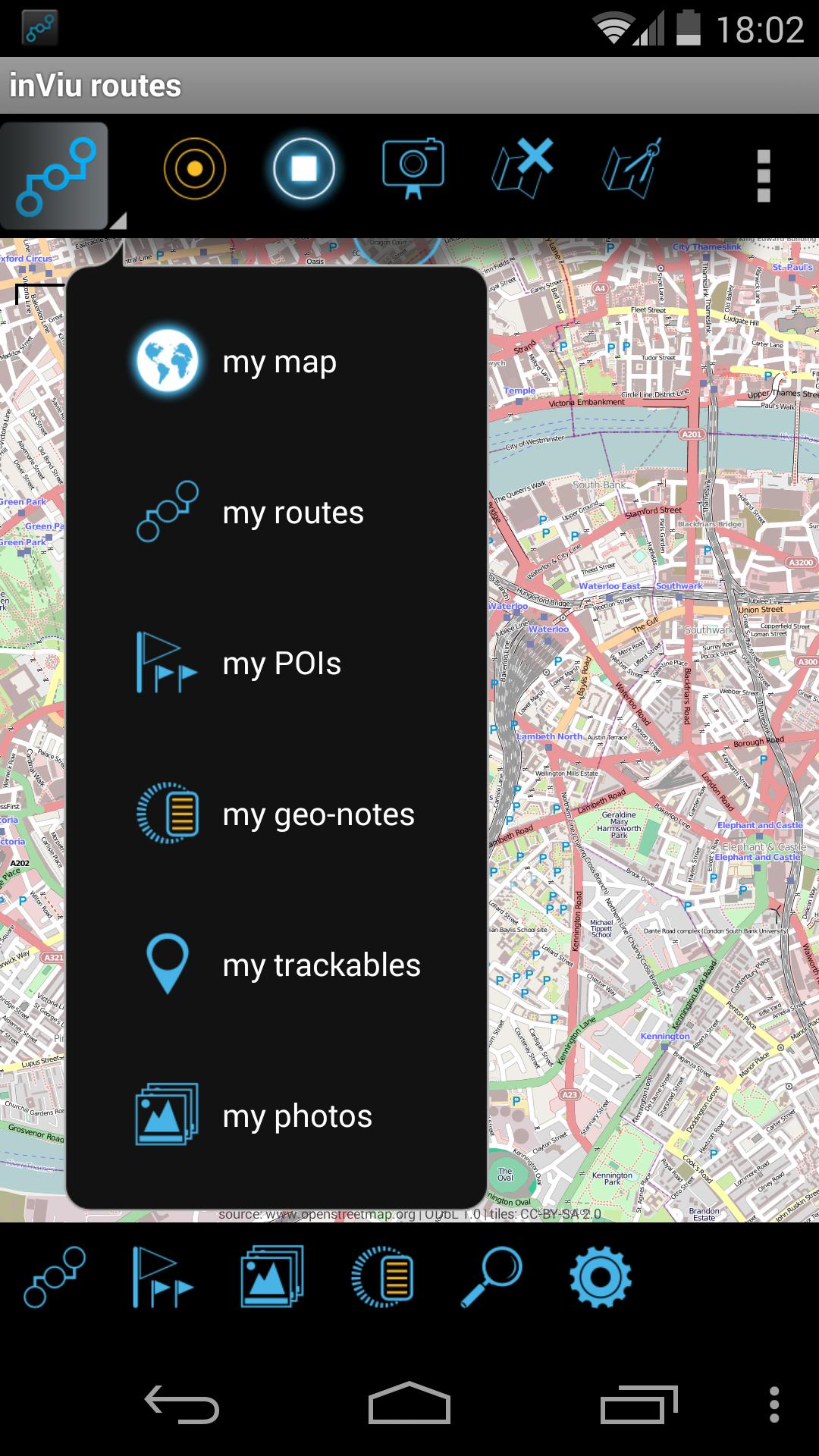This screenshot has height=1456, width=819.
Task: Tap the map with compass icon
Action: click(x=632, y=168)
